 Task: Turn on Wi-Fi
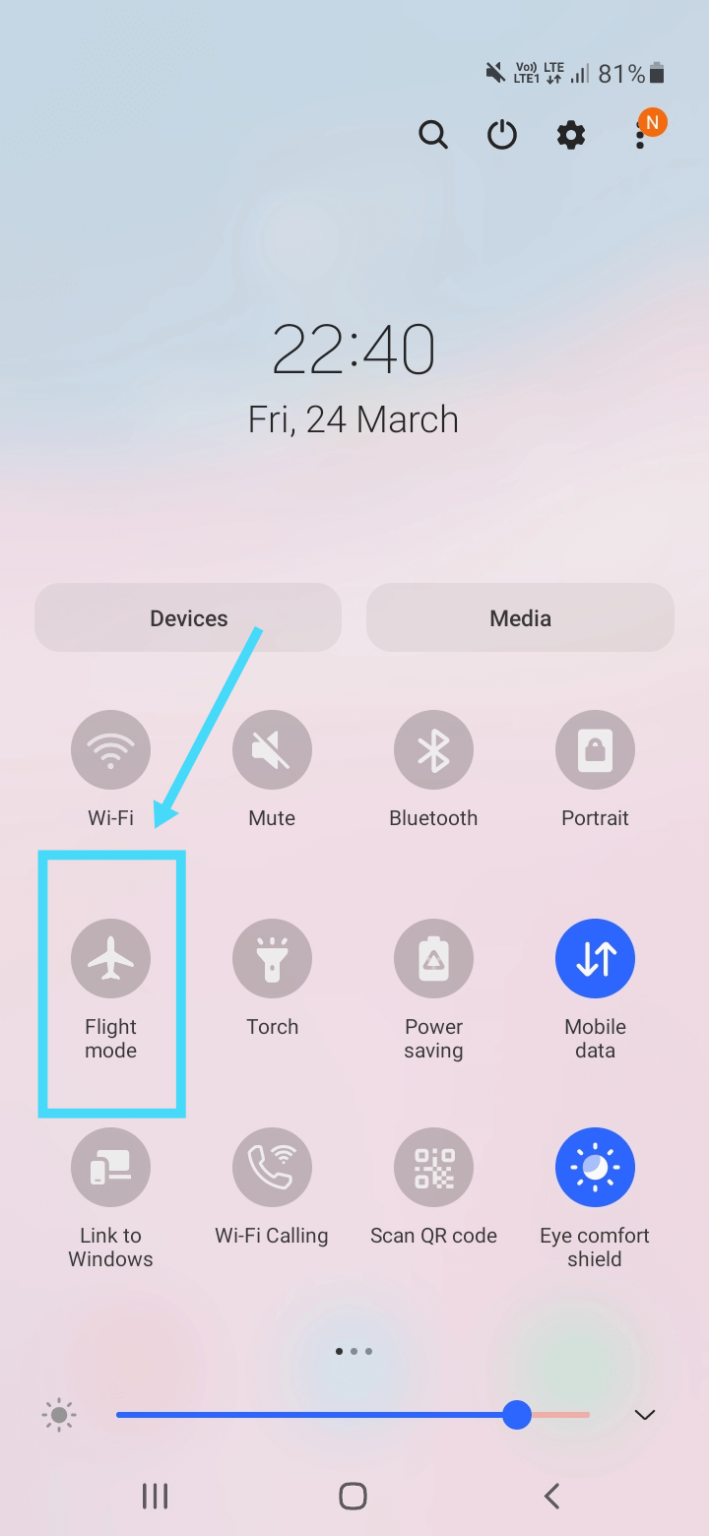coord(111,750)
